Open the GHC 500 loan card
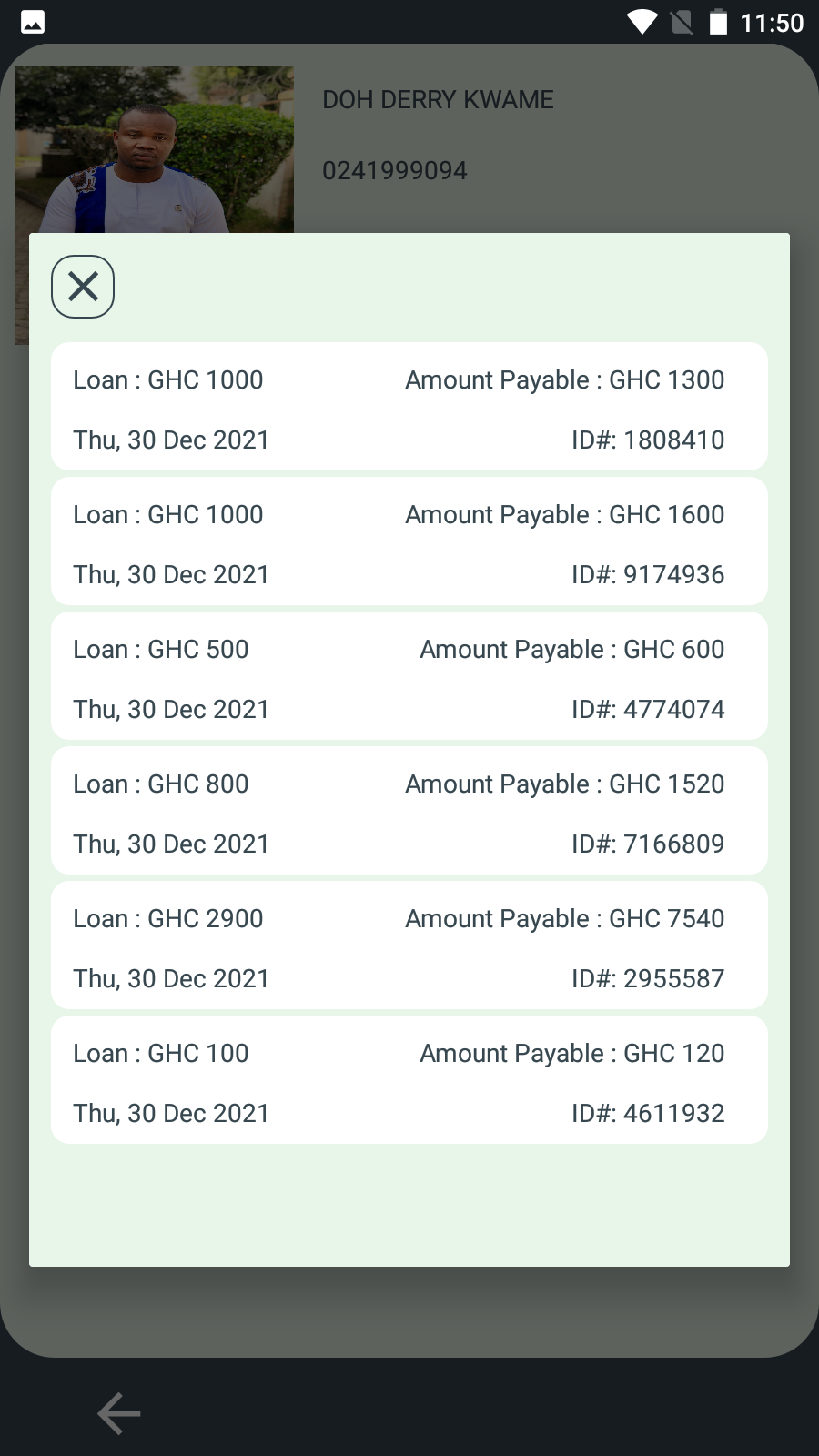This screenshot has width=819, height=1456. point(409,676)
